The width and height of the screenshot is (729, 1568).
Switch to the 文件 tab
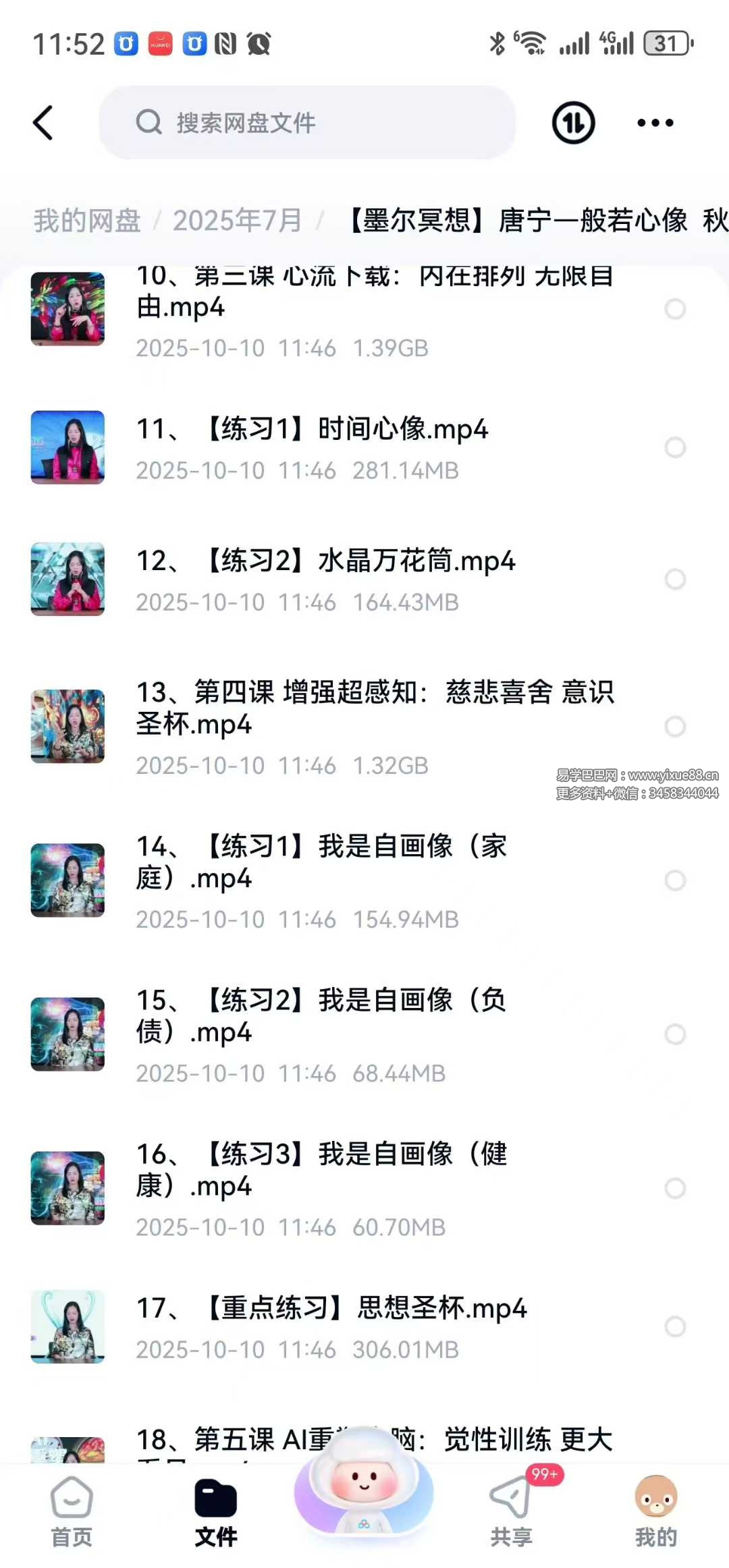216,1513
